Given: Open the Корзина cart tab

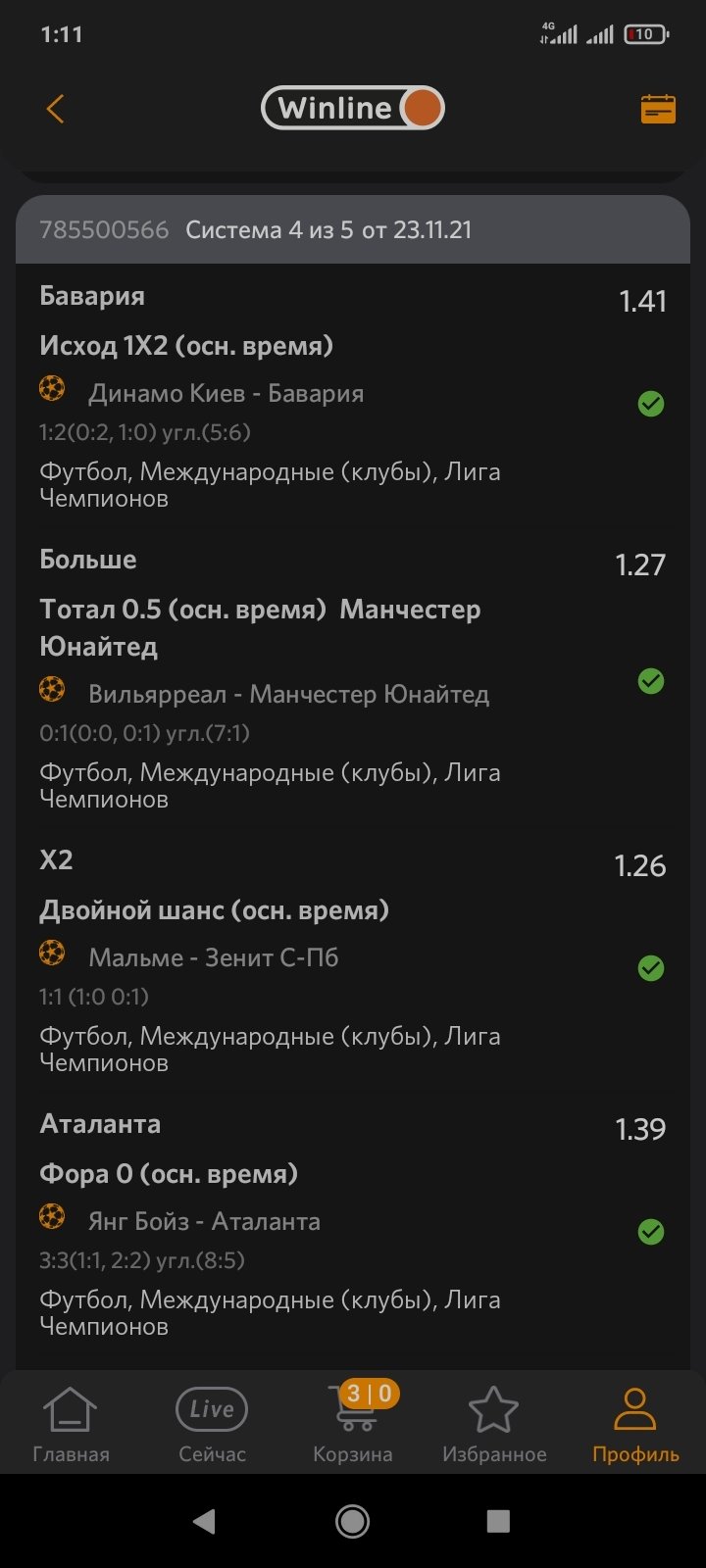Looking at the screenshot, I should (x=353, y=1424).
